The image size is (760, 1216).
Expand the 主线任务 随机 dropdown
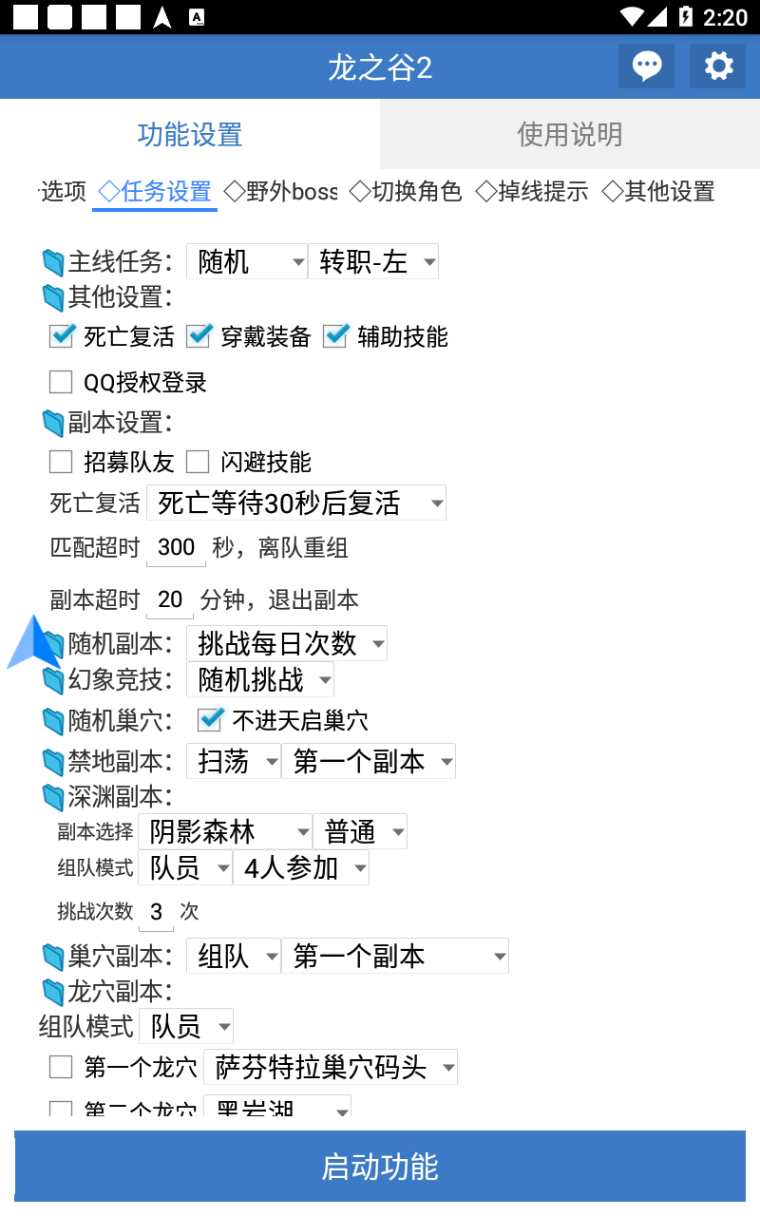247,262
